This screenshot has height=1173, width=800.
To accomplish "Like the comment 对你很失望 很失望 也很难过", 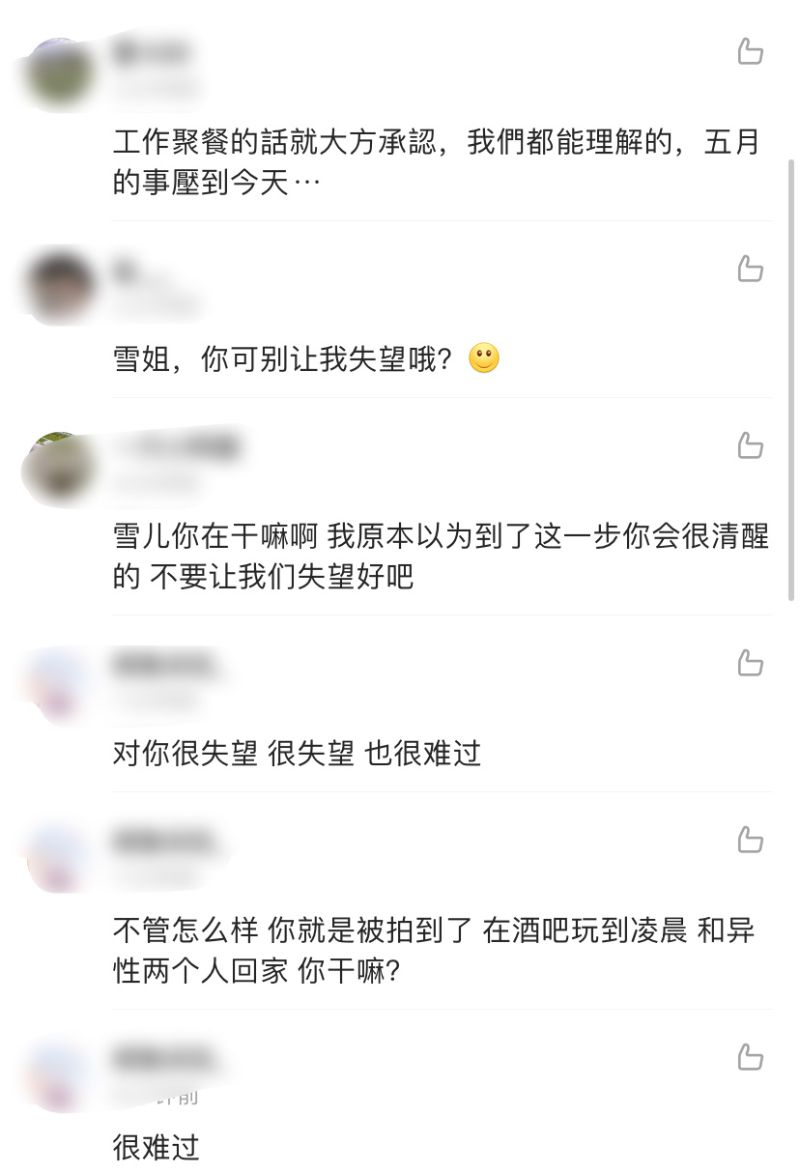I will [750, 662].
